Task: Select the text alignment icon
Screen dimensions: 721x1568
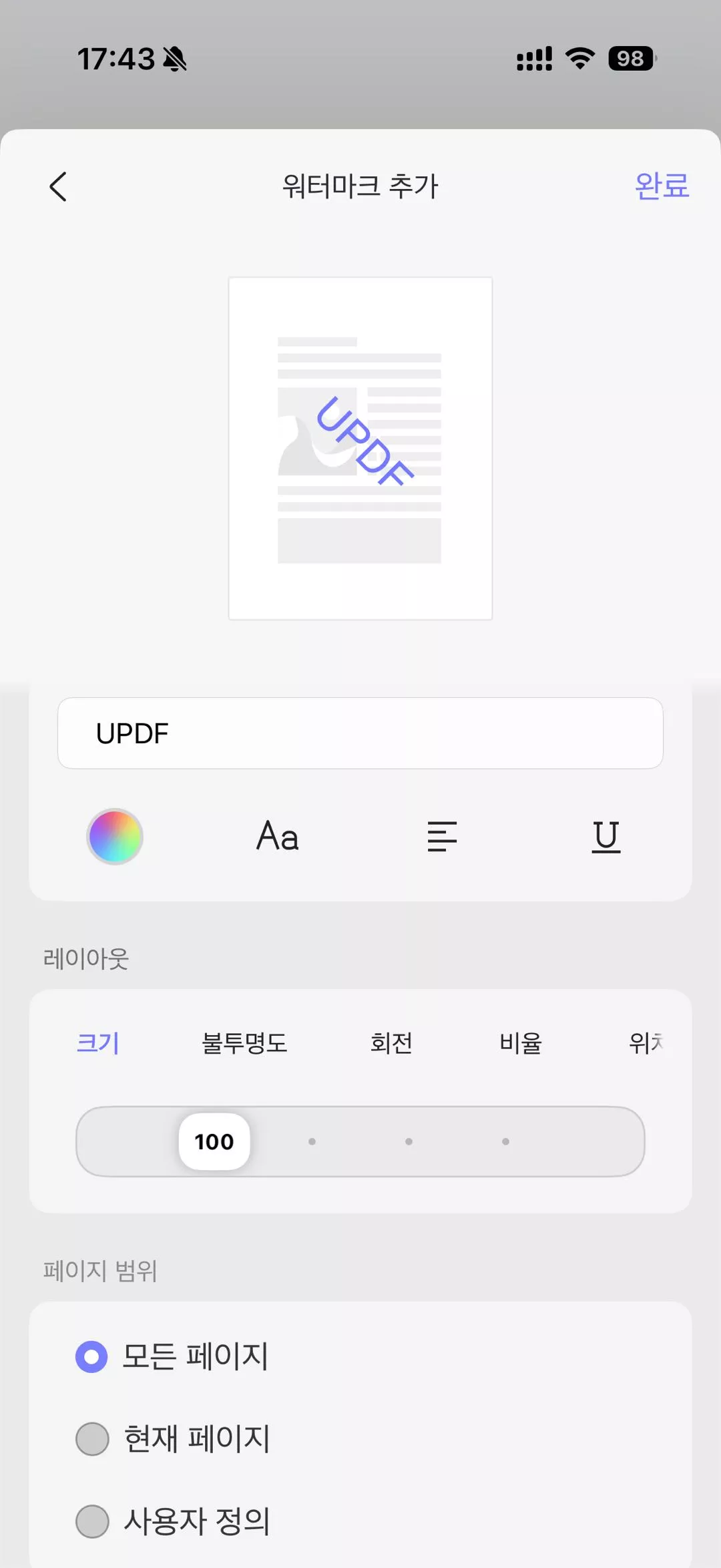Action: click(x=442, y=837)
